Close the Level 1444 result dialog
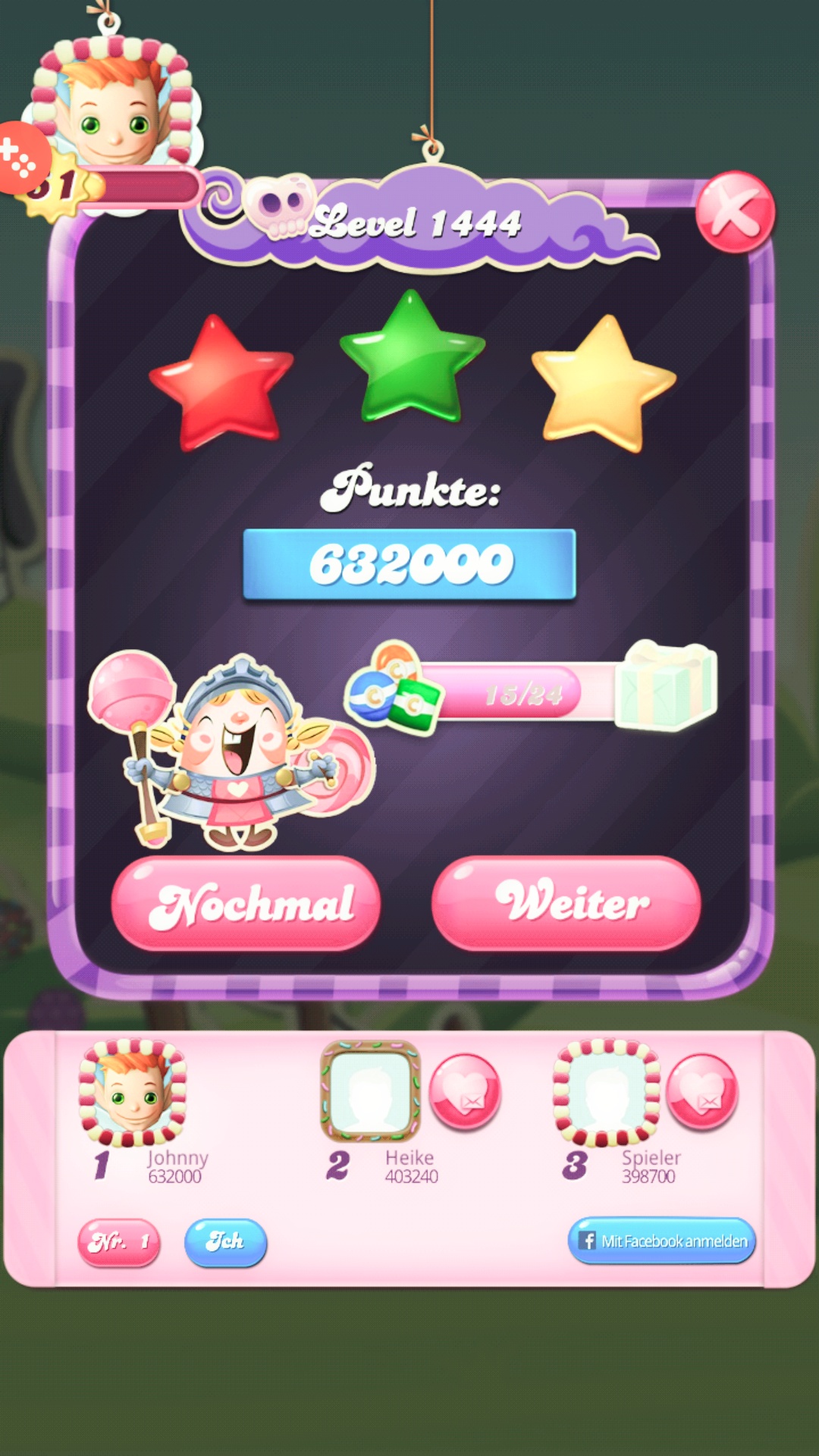Viewport: 819px width, 1456px height. [x=734, y=212]
